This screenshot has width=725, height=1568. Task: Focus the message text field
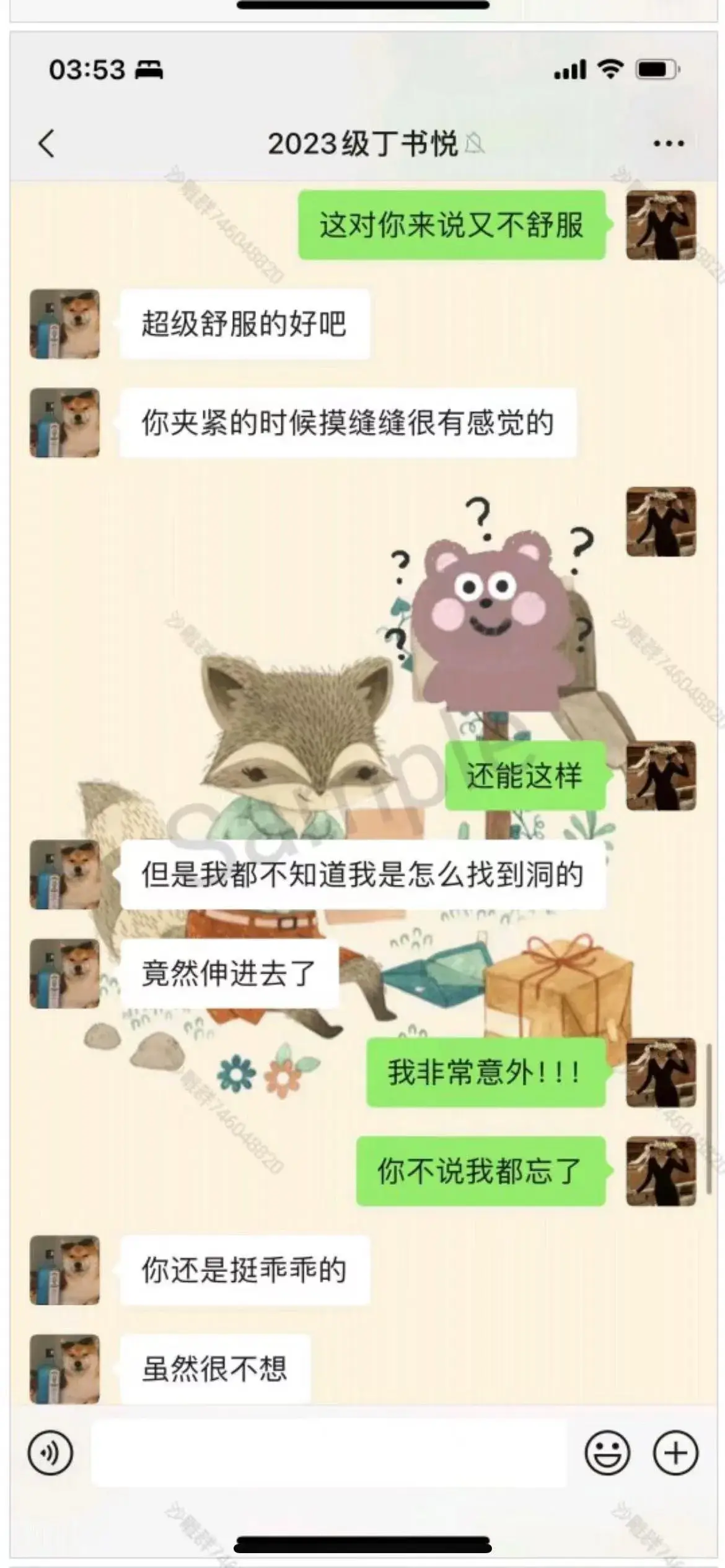(328, 1452)
